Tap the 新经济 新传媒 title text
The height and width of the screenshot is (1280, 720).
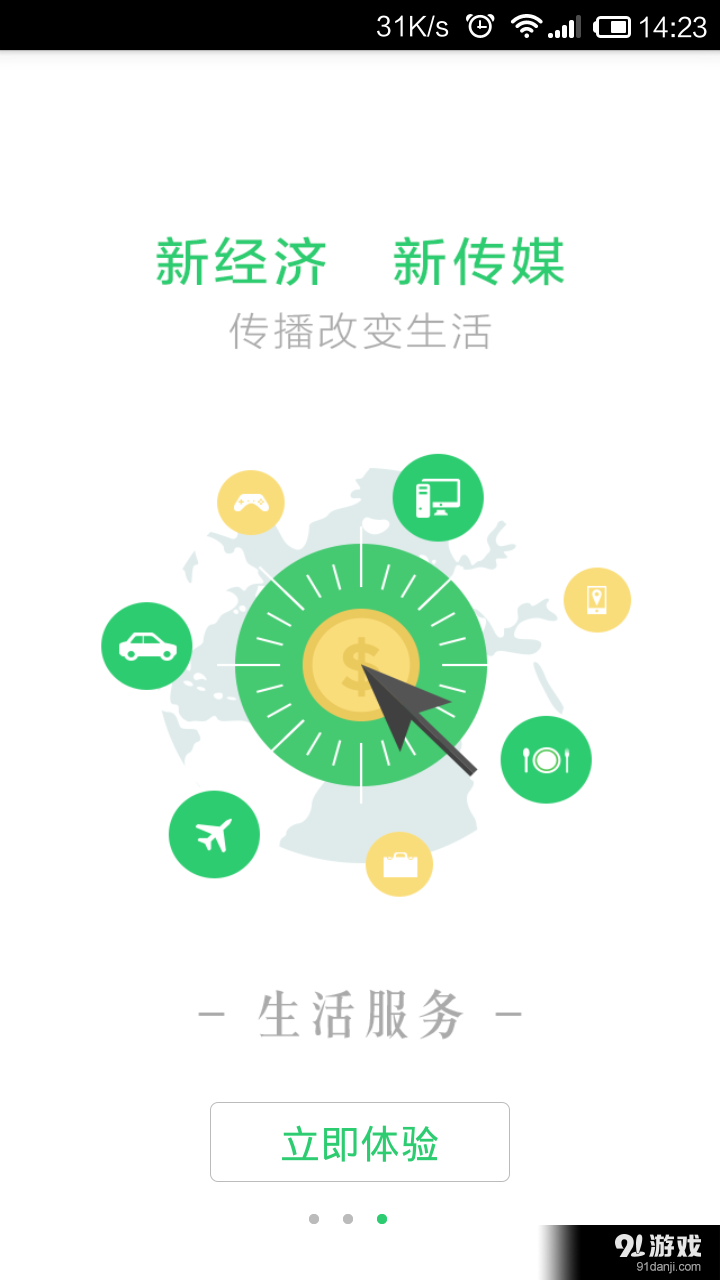tap(360, 262)
